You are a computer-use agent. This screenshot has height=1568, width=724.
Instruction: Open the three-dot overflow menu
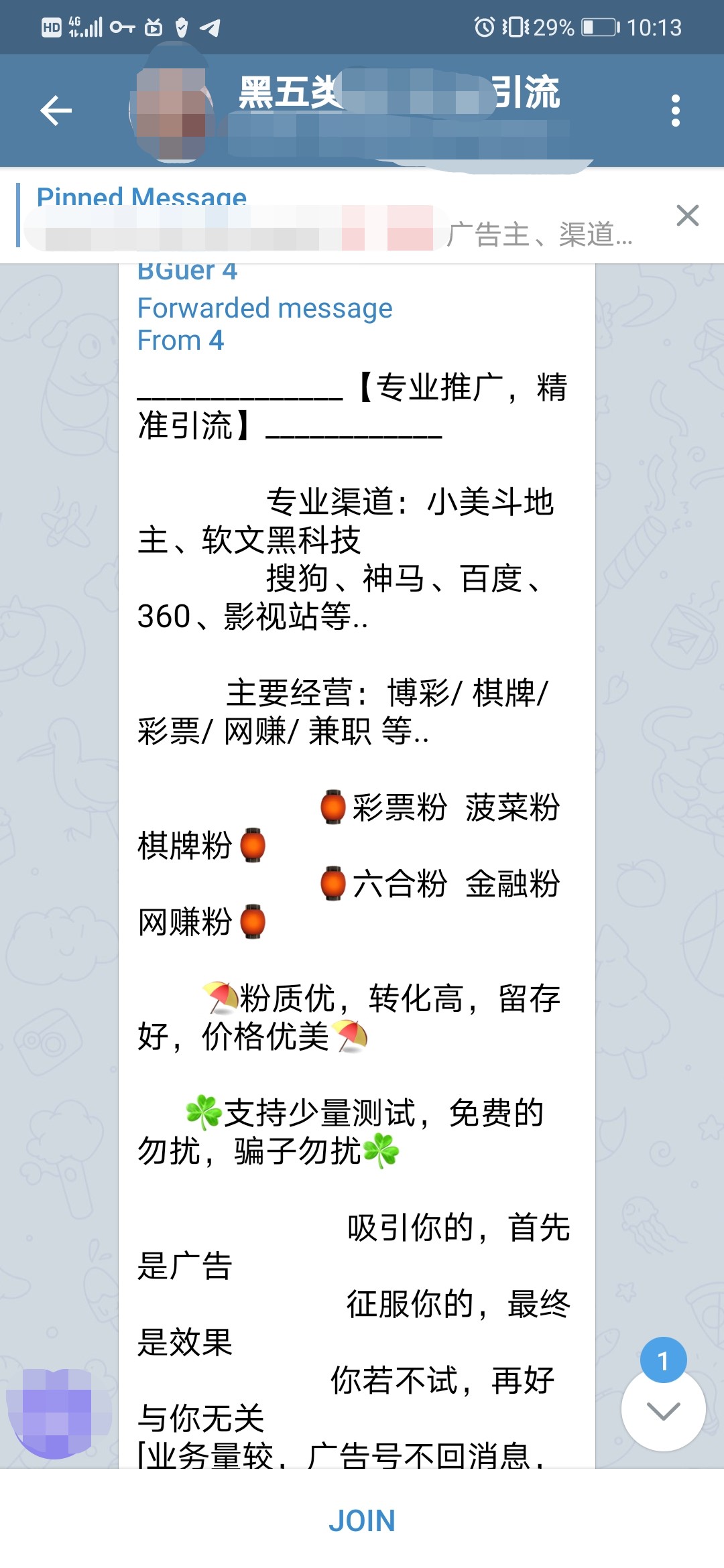coord(675,111)
